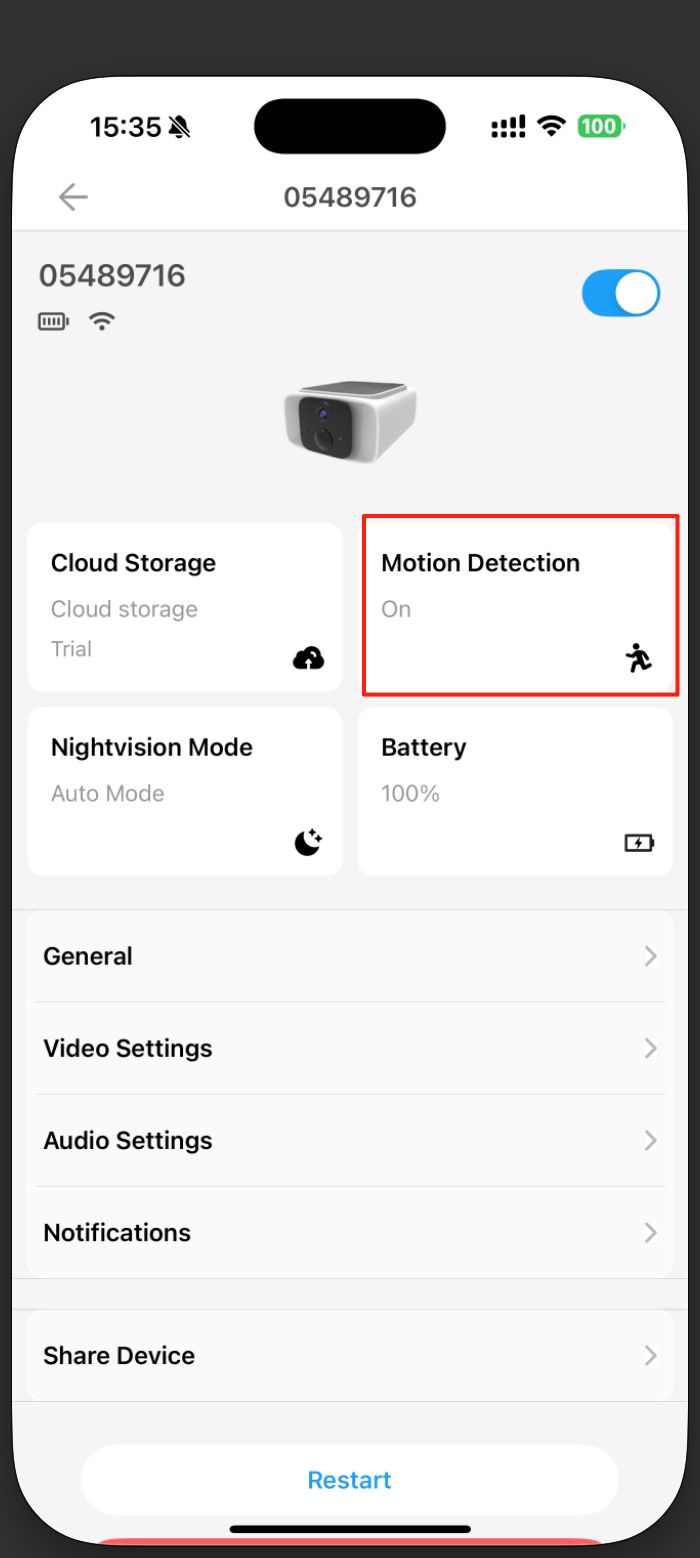Open General settings
This screenshot has height=1558, width=700.
tap(350, 956)
